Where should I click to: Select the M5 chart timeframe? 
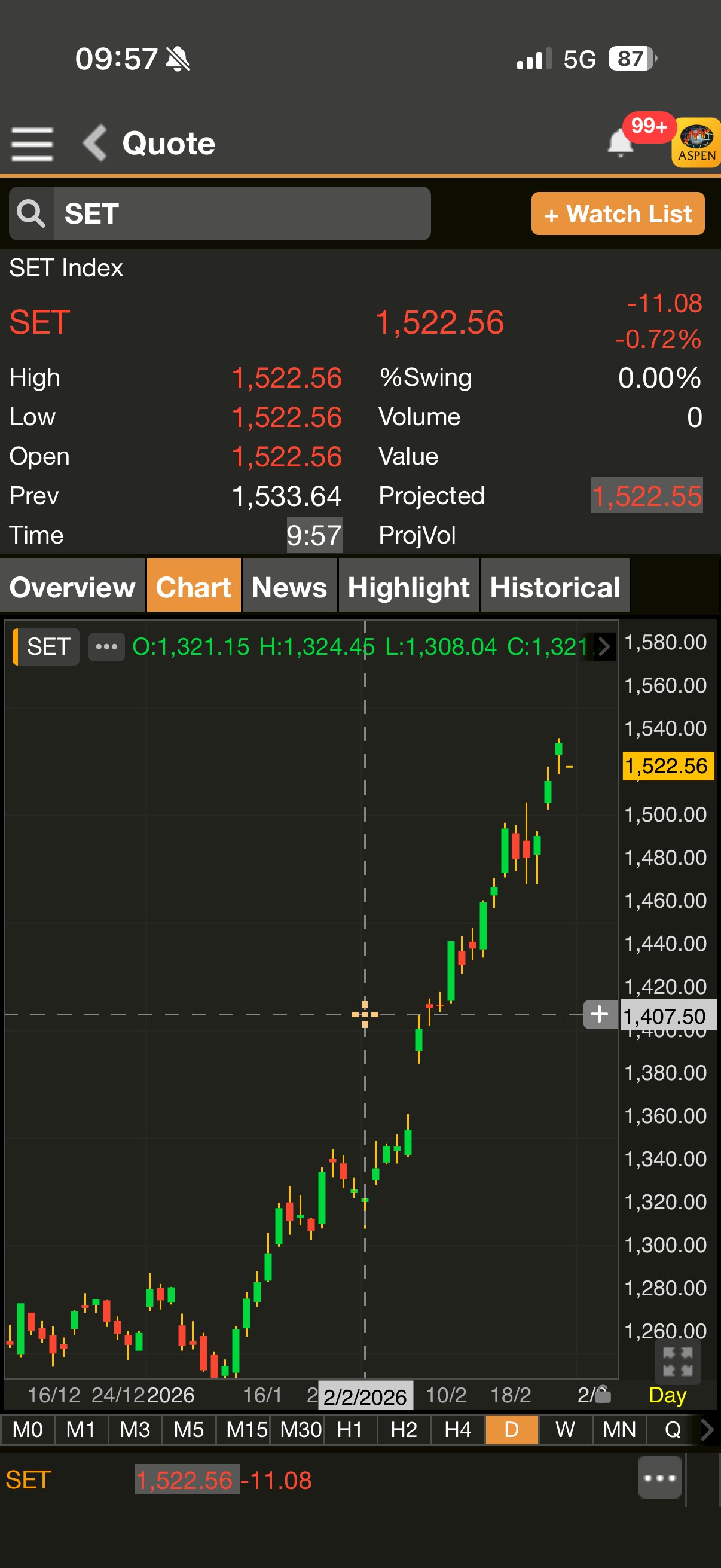tap(188, 1430)
